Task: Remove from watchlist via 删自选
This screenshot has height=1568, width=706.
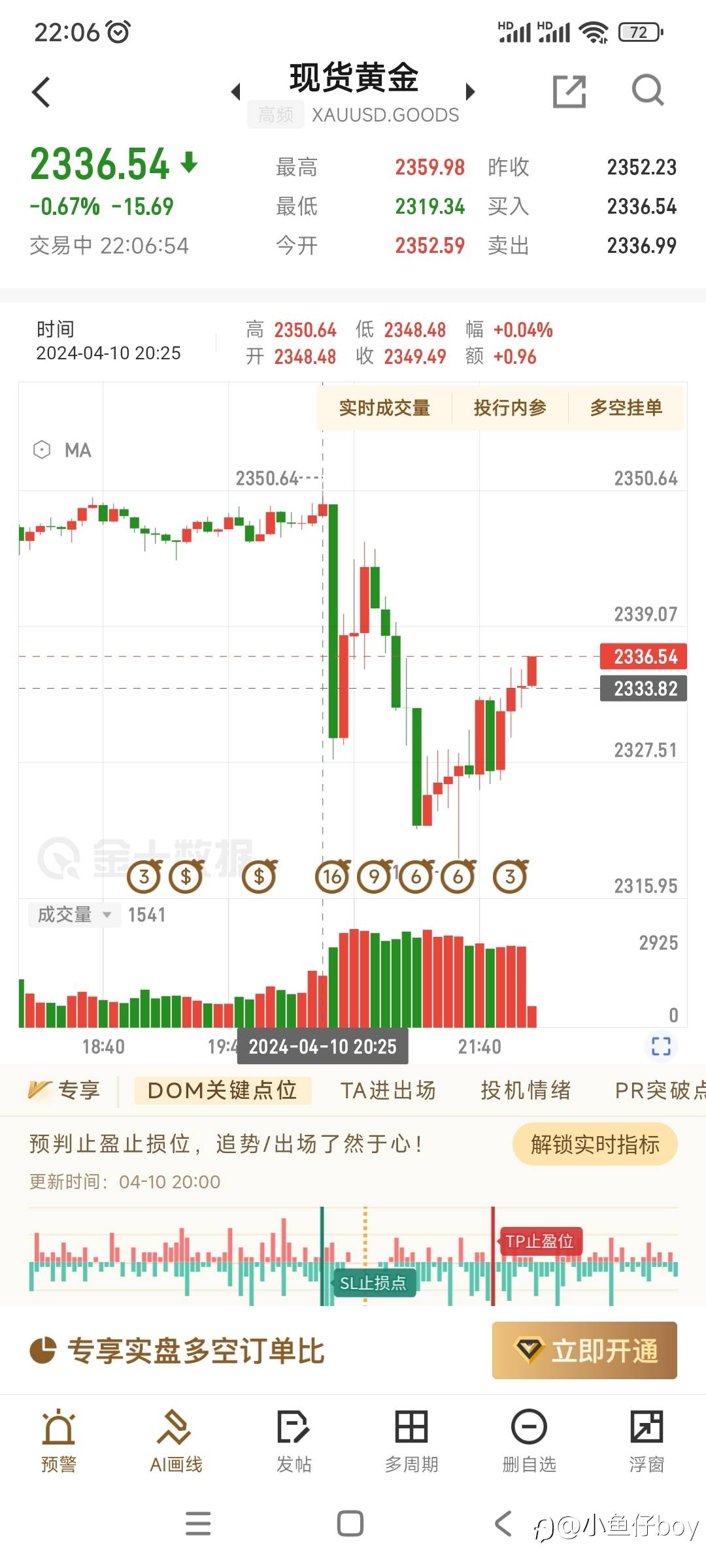Action: tap(529, 1441)
